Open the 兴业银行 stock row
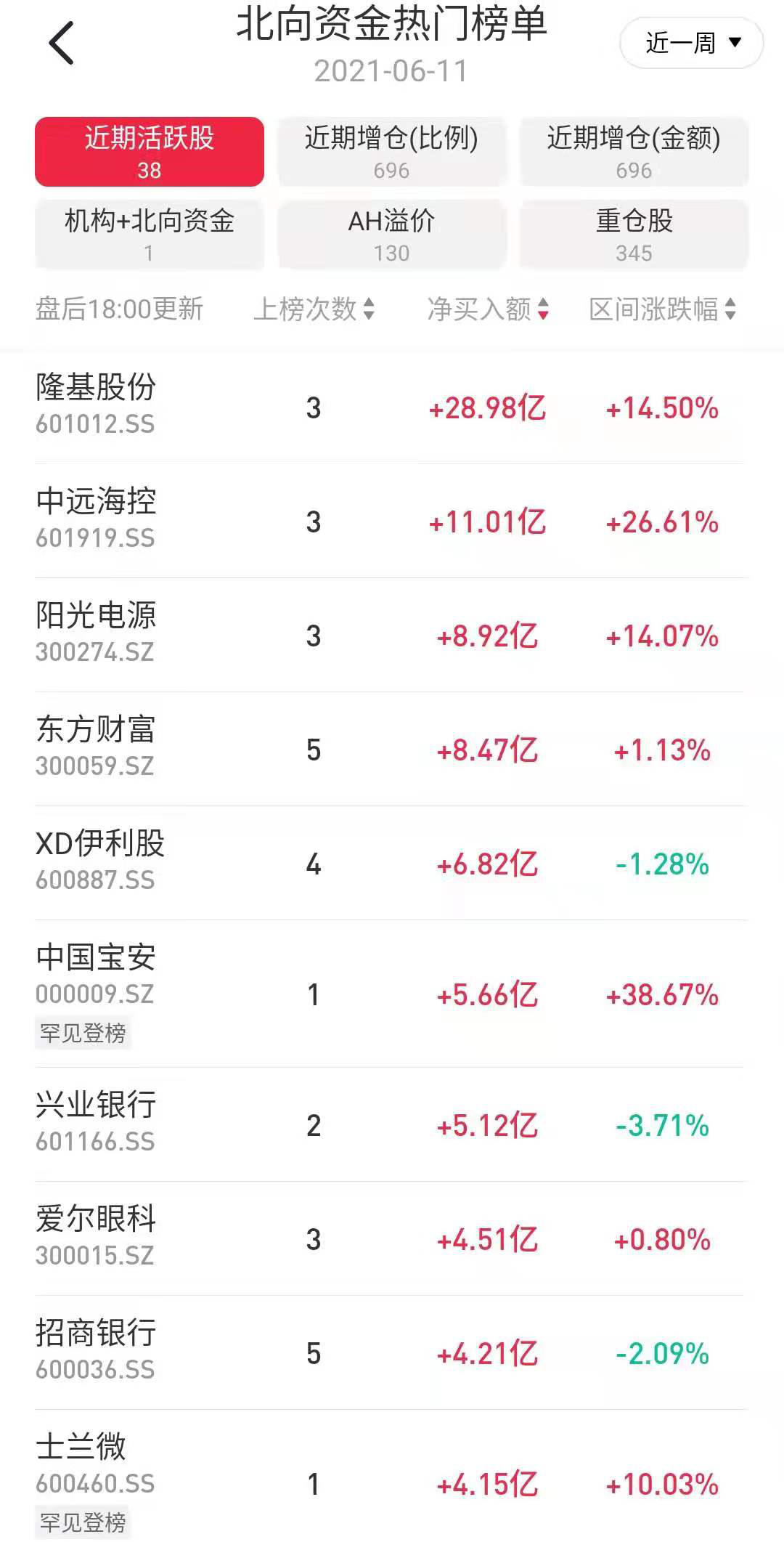This screenshot has height=1542, width=784. (391, 1124)
